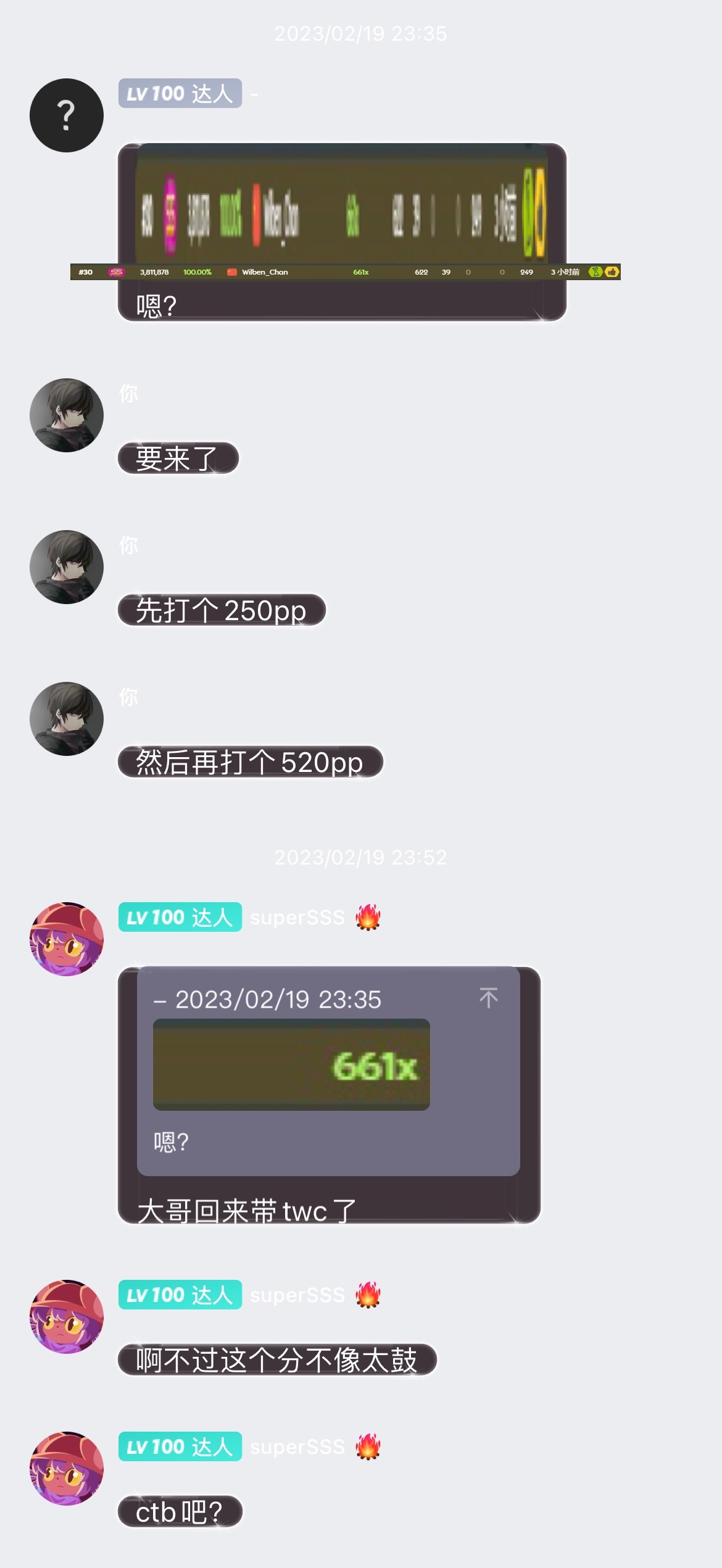Open the avatar beside the '然后再打个 520pp' message
Viewport: 722px width, 1568px height.
coord(67,719)
